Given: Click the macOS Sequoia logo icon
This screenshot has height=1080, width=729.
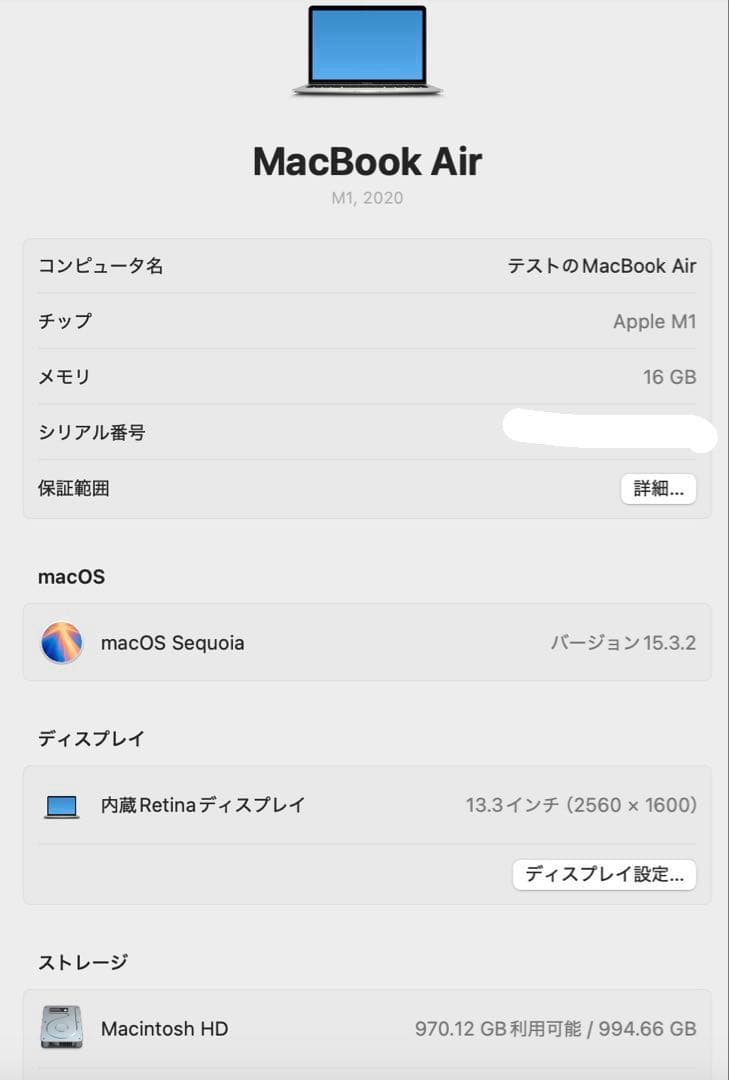Looking at the screenshot, I should (60, 643).
